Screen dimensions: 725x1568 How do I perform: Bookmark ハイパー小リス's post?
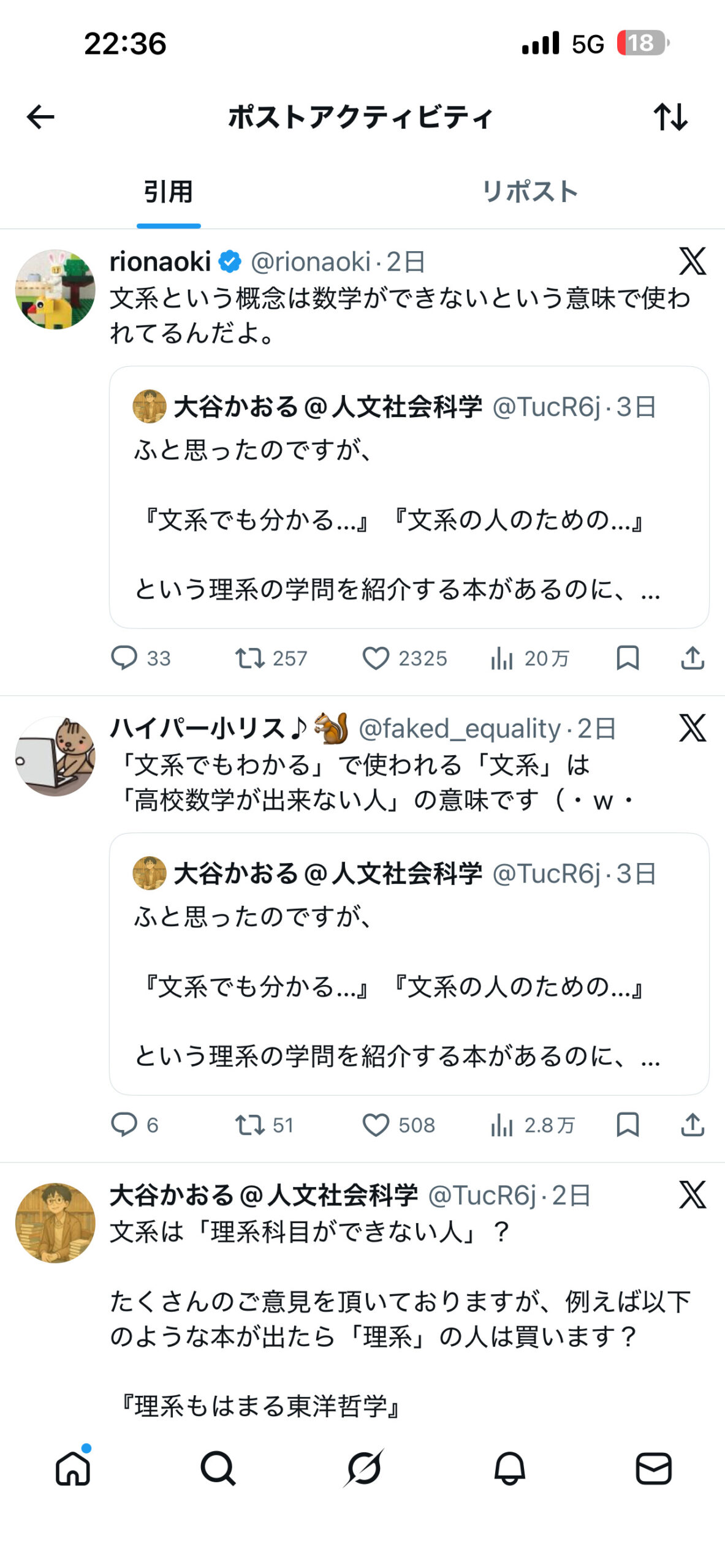click(628, 1125)
